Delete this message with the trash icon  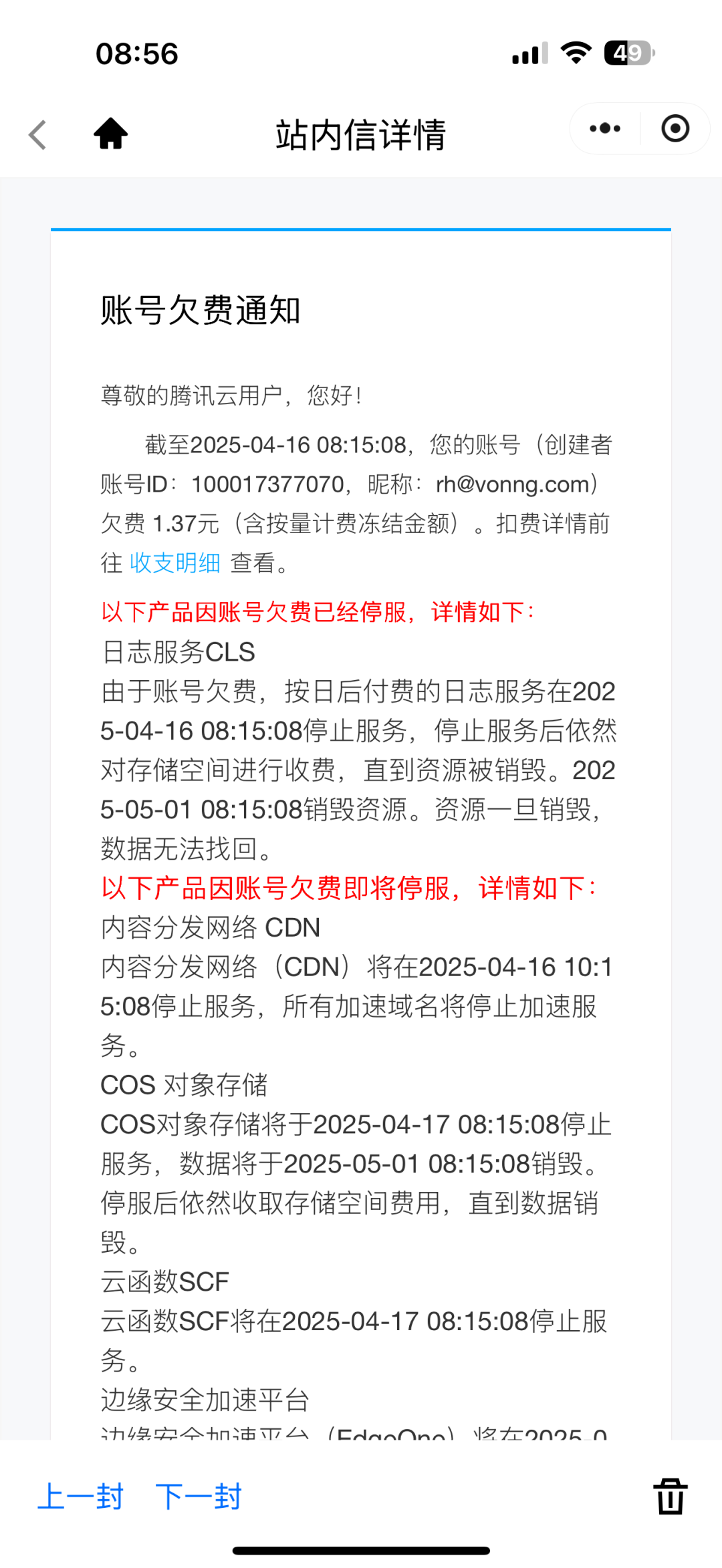[670, 1497]
